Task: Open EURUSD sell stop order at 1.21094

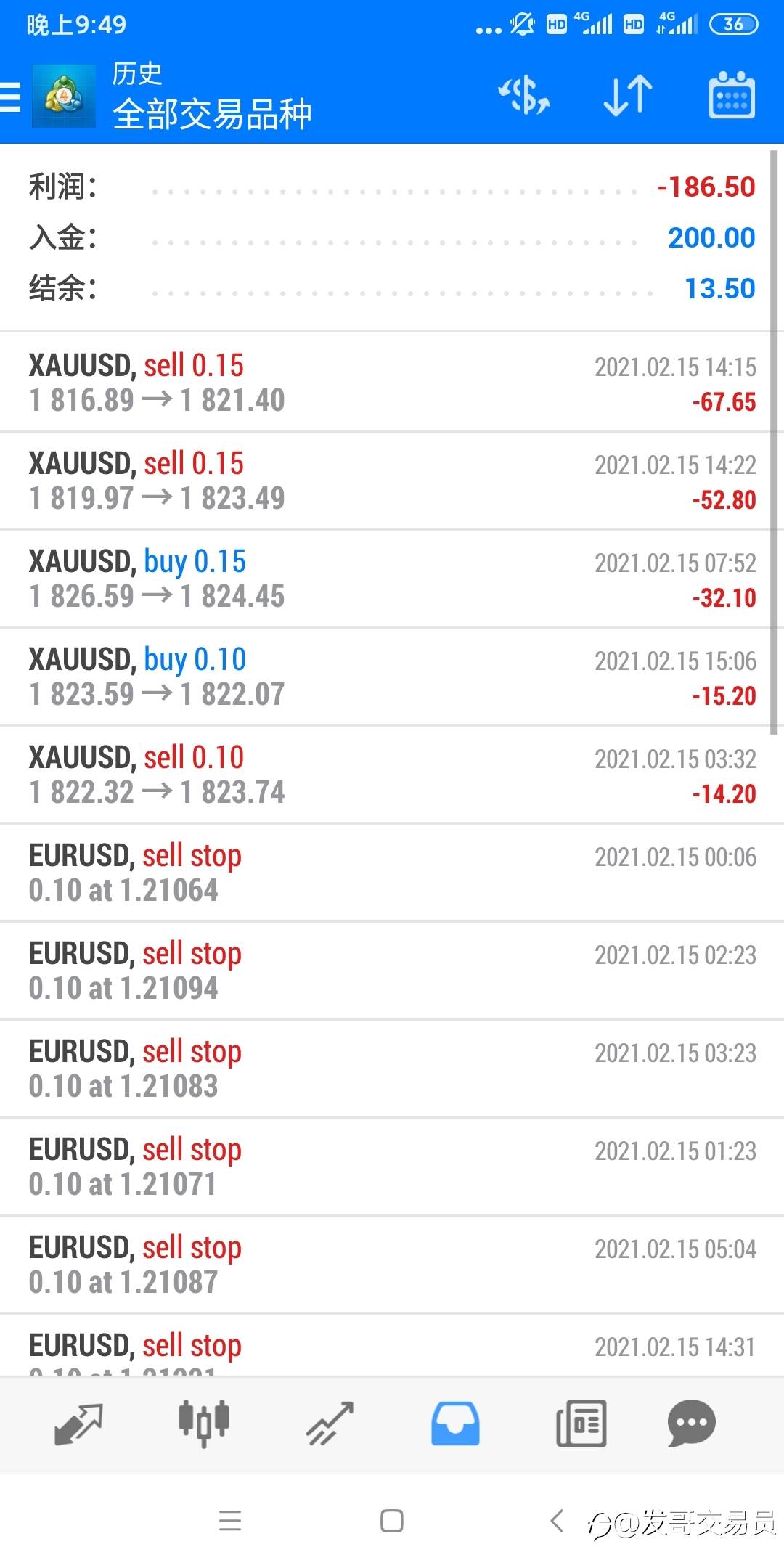Action: pos(392,971)
